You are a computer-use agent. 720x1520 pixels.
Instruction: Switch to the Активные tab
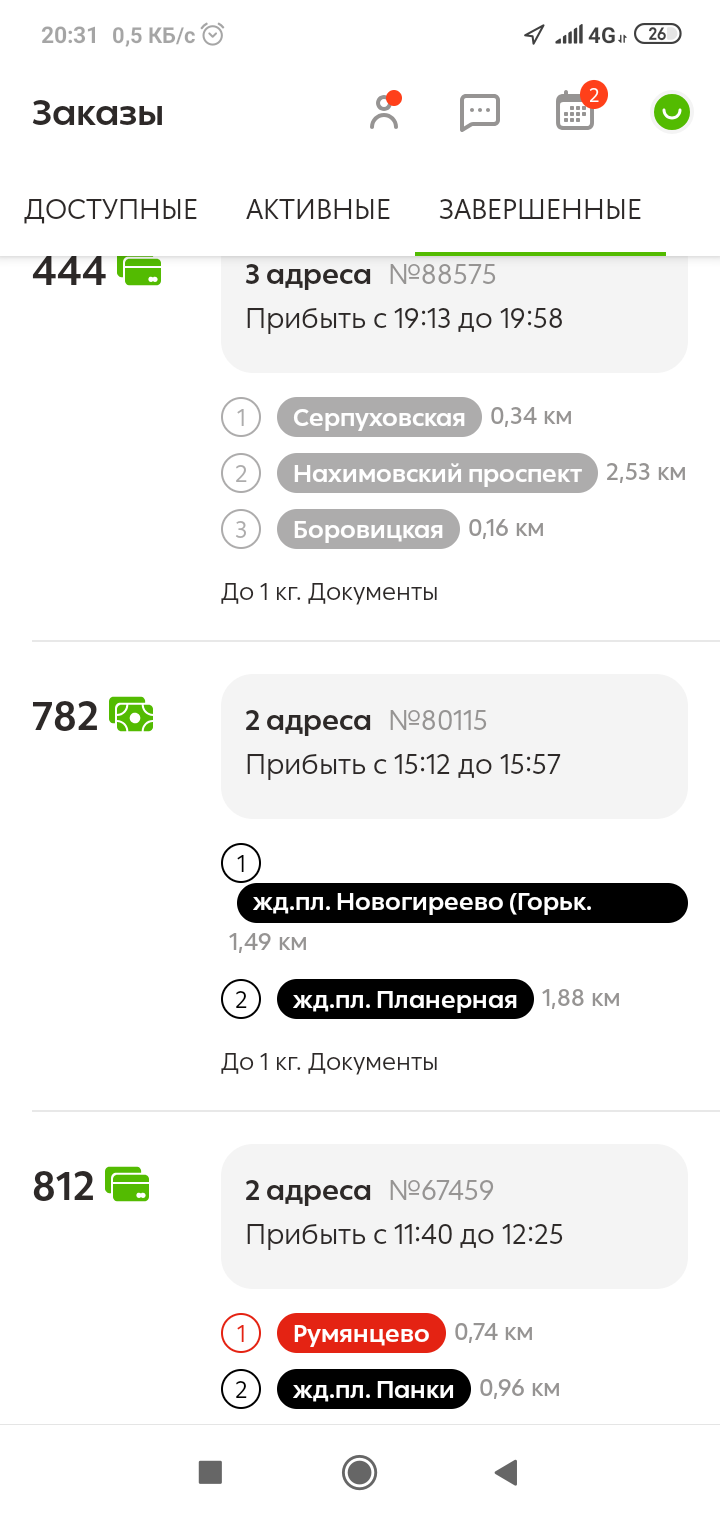(318, 210)
